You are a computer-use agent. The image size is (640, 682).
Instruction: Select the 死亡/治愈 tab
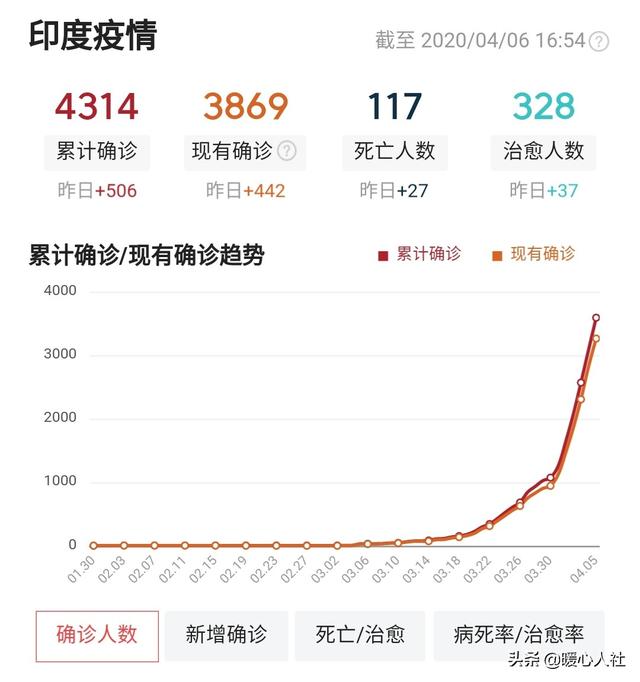[360, 635]
